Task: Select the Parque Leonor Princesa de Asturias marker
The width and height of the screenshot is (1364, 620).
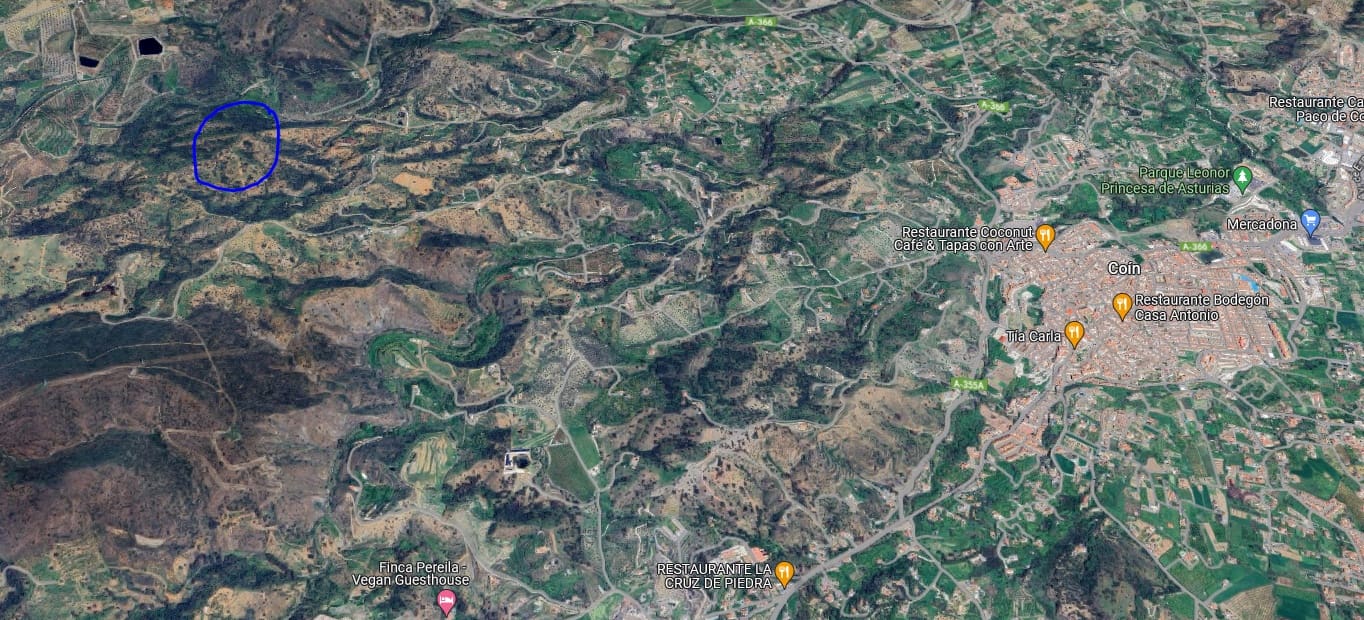Action: [x=1243, y=179]
